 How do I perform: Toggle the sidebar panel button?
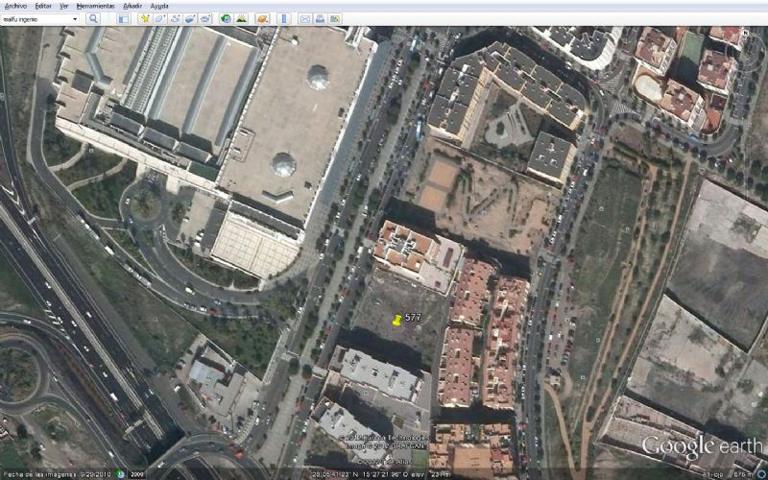pos(124,18)
